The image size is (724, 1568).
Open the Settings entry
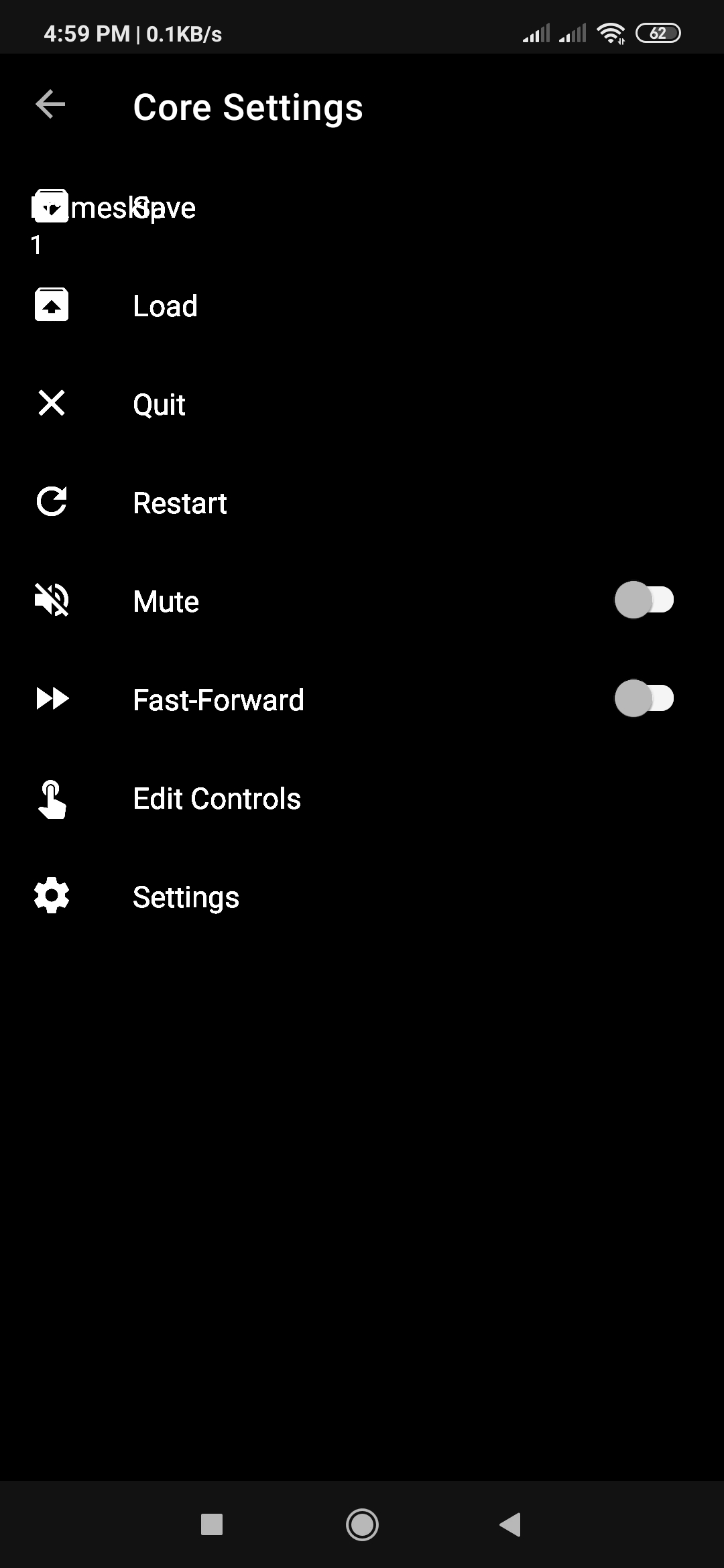coord(186,896)
